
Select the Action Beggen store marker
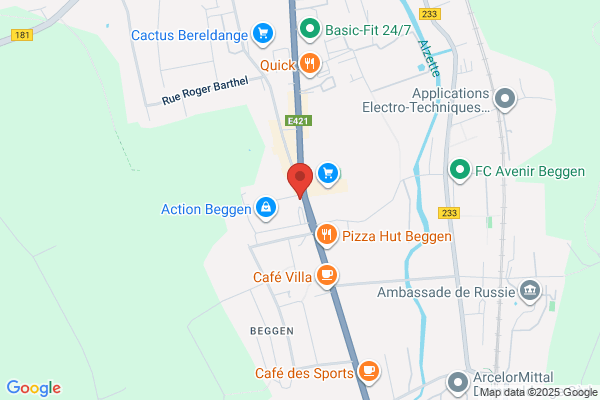[x=266, y=209]
